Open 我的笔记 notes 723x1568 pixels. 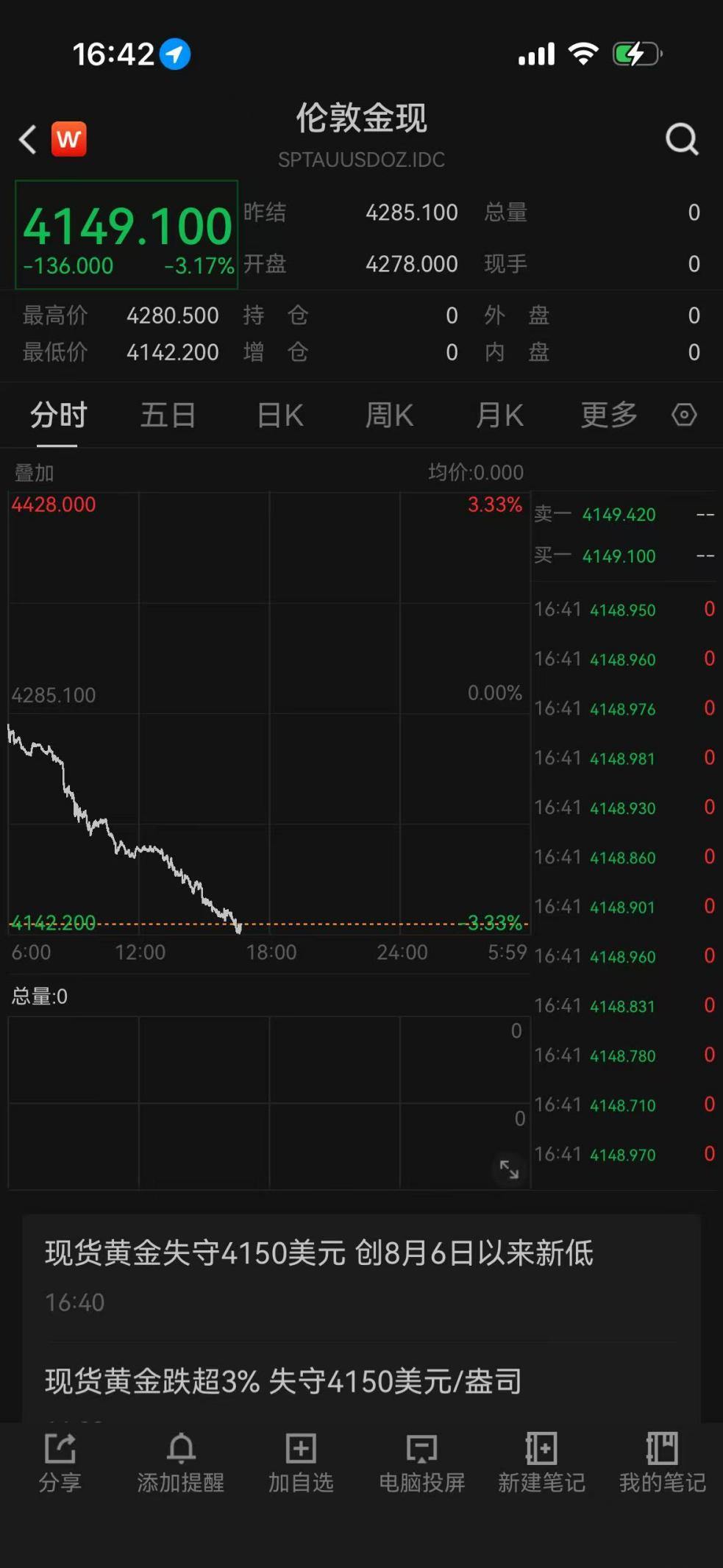click(662, 1463)
